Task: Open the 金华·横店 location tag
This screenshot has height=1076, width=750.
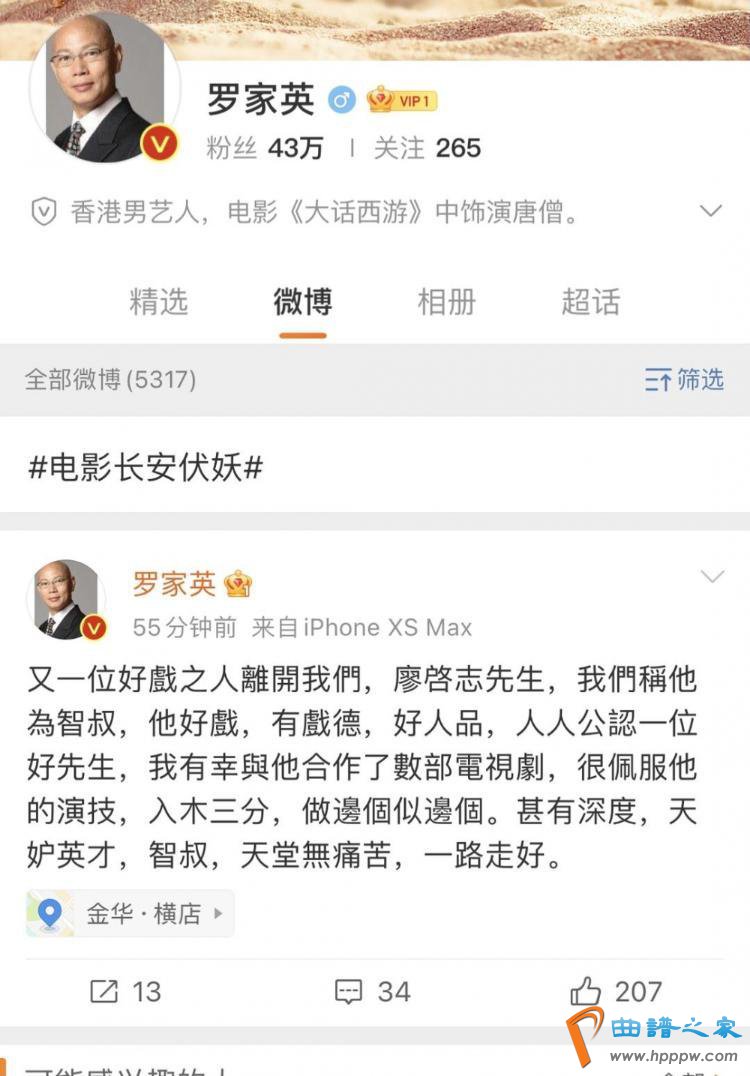Action: pos(131,913)
